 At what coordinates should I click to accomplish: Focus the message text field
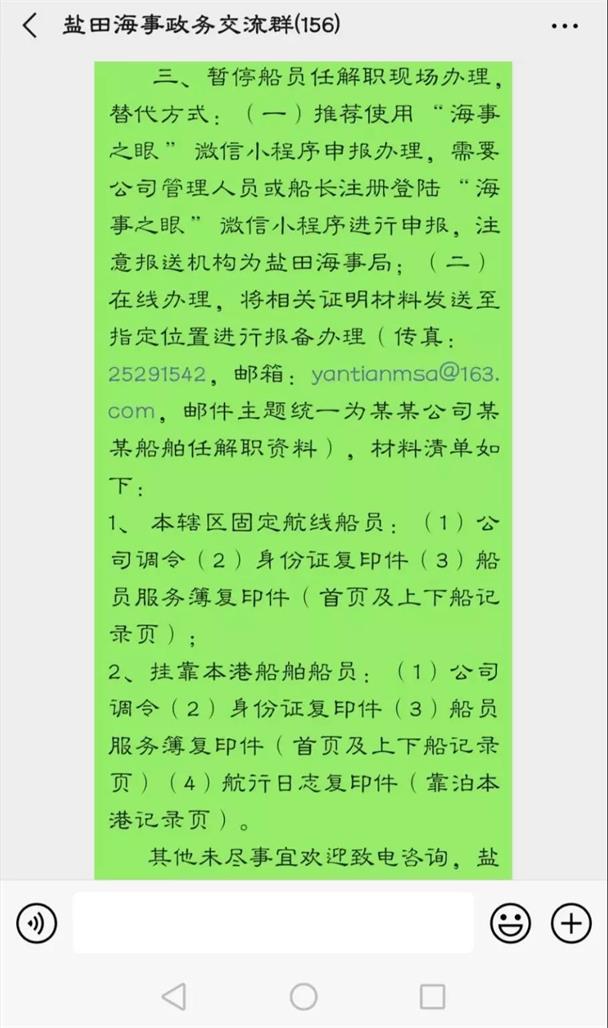tap(272, 923)
